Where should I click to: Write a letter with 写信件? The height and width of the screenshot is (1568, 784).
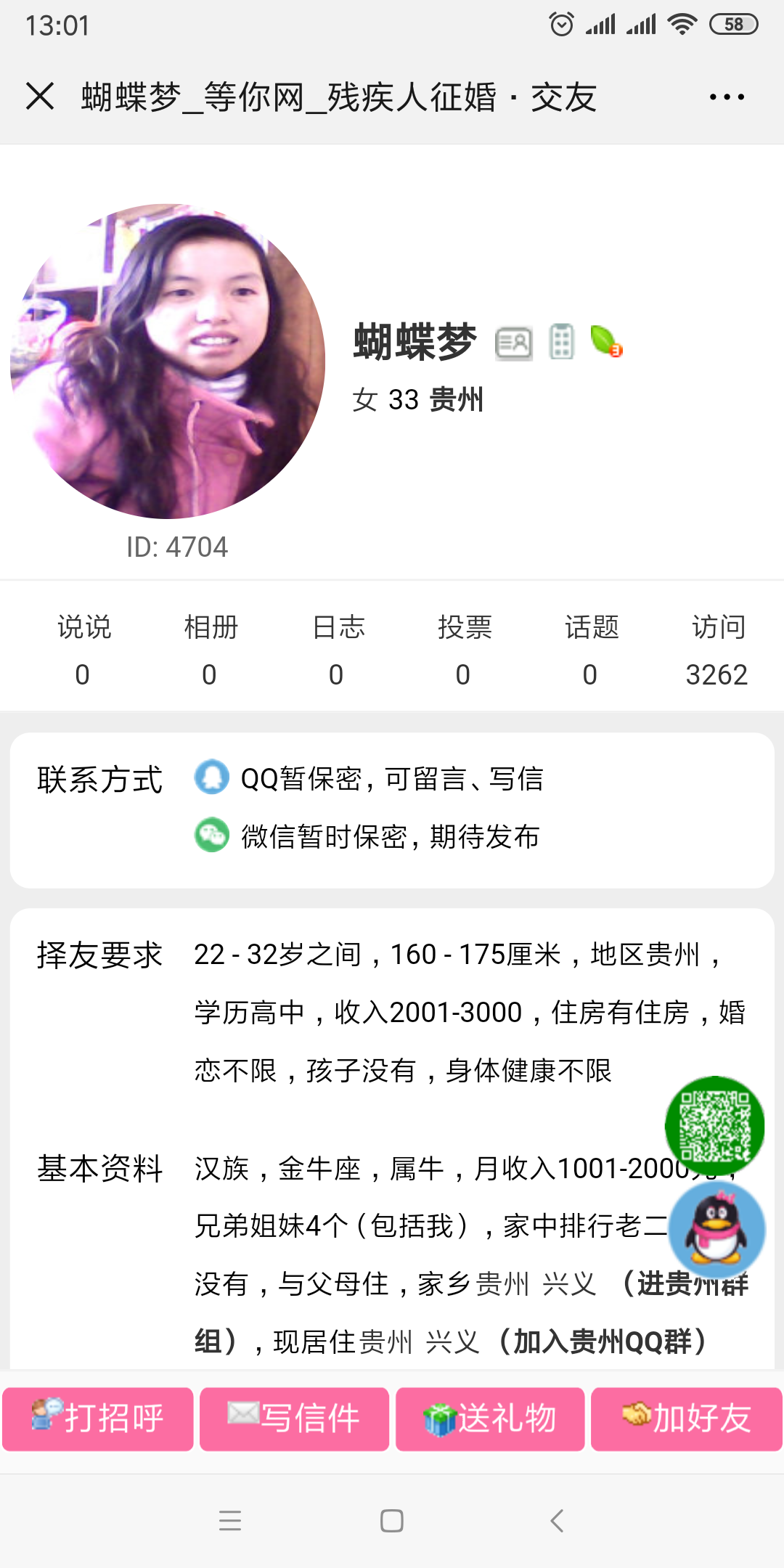294,1419
